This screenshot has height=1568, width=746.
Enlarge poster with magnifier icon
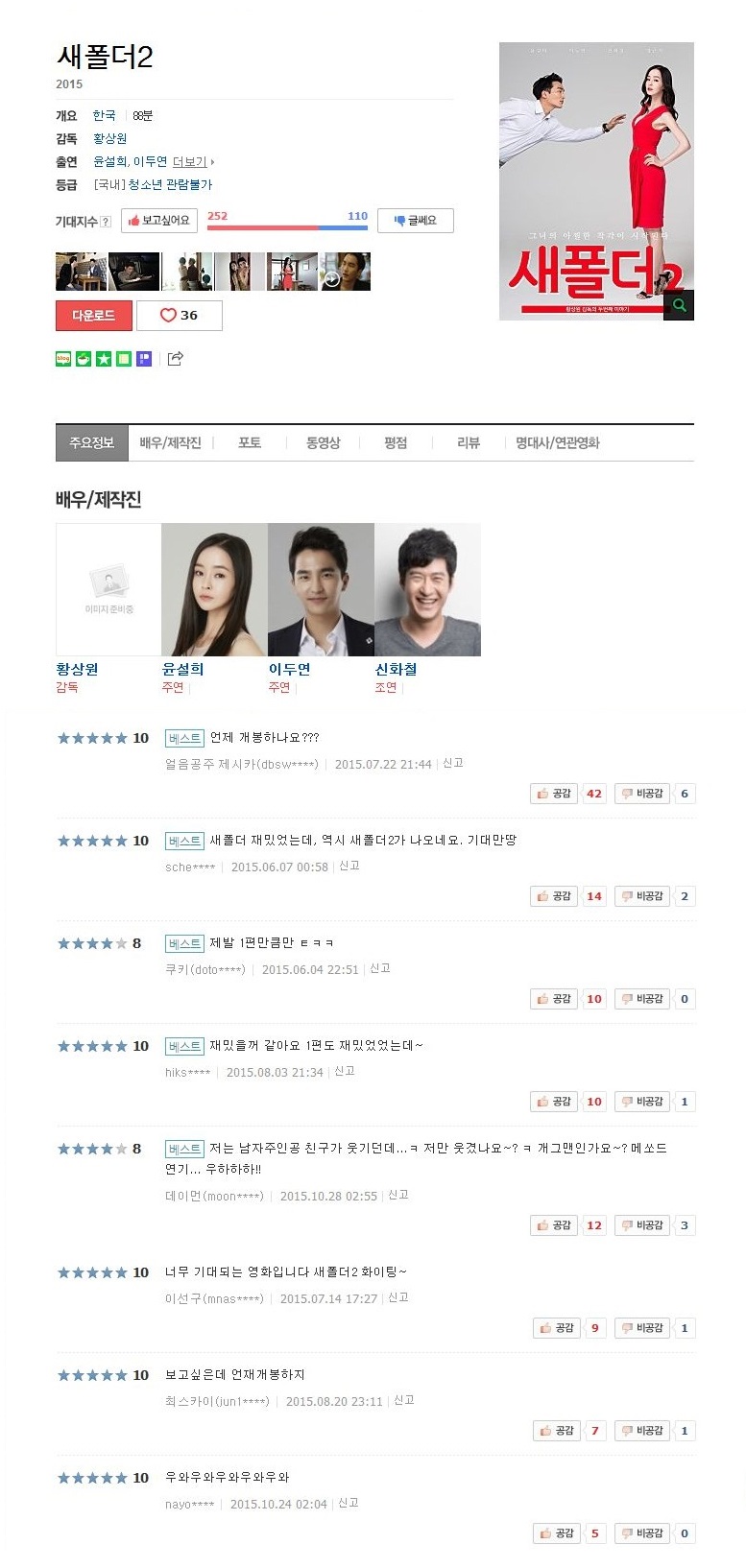[679, 306]
